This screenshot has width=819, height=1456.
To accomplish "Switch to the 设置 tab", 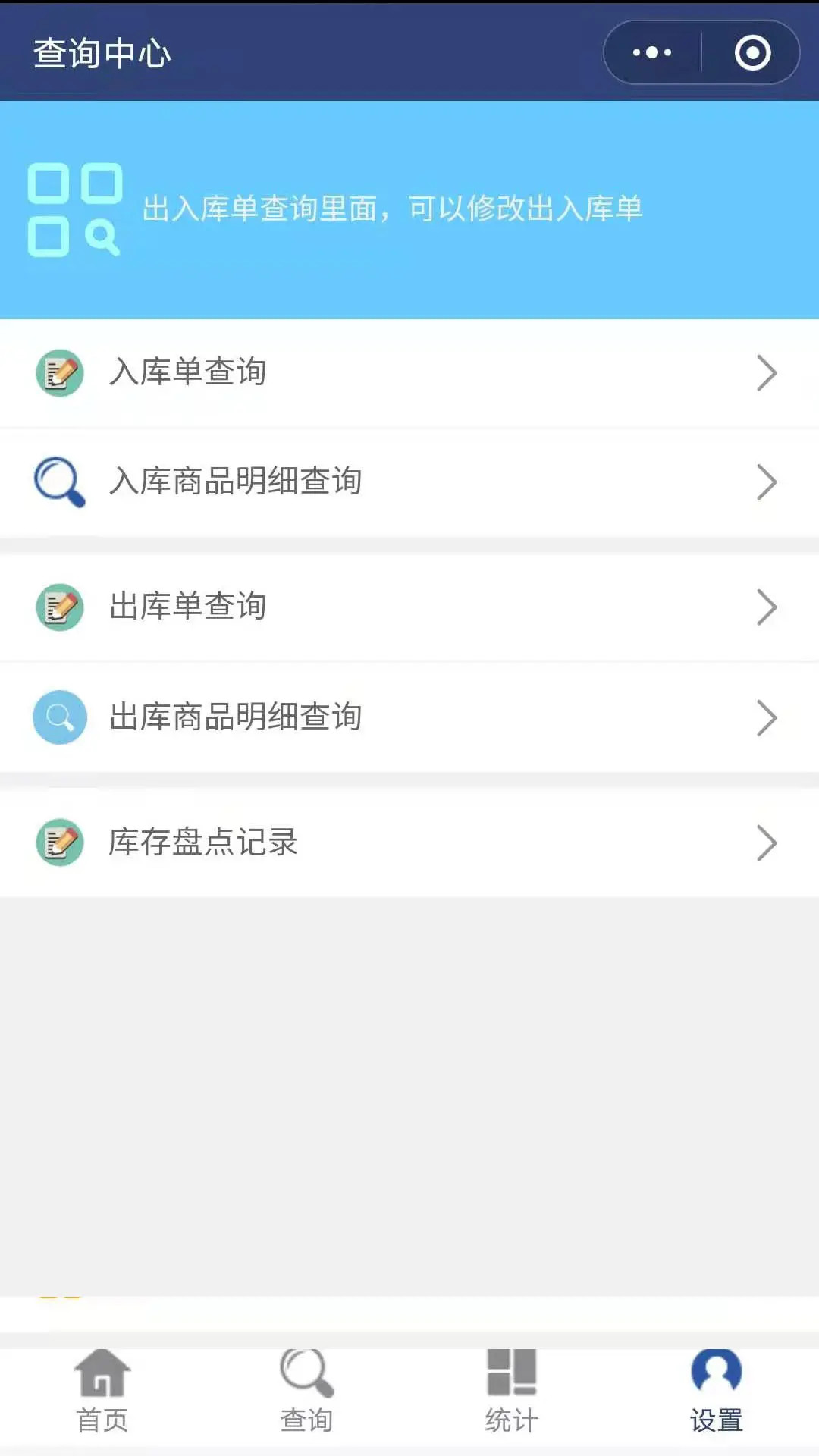I will (x=717, y=1392).
